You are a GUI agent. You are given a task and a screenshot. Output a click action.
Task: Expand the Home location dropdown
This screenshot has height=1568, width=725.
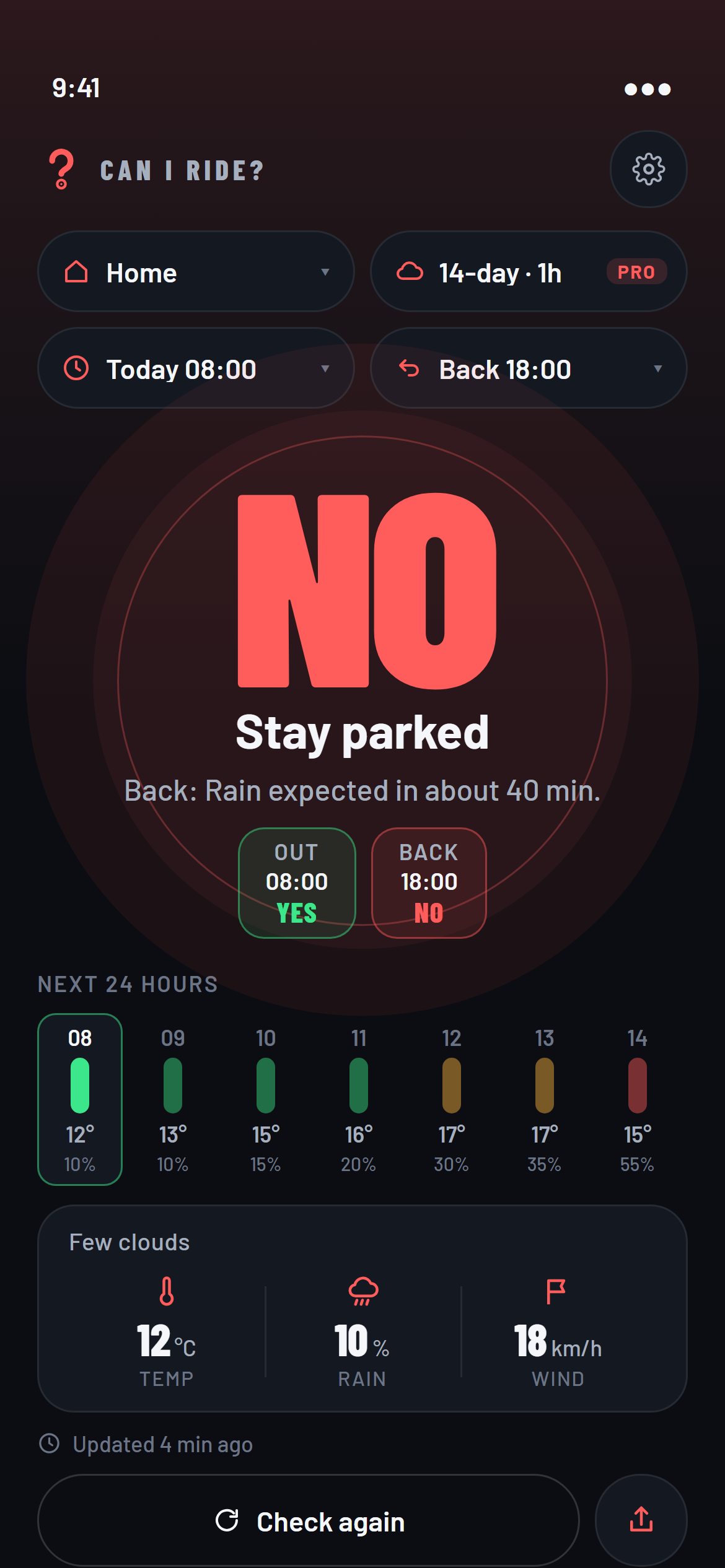[x=196, y=272]
